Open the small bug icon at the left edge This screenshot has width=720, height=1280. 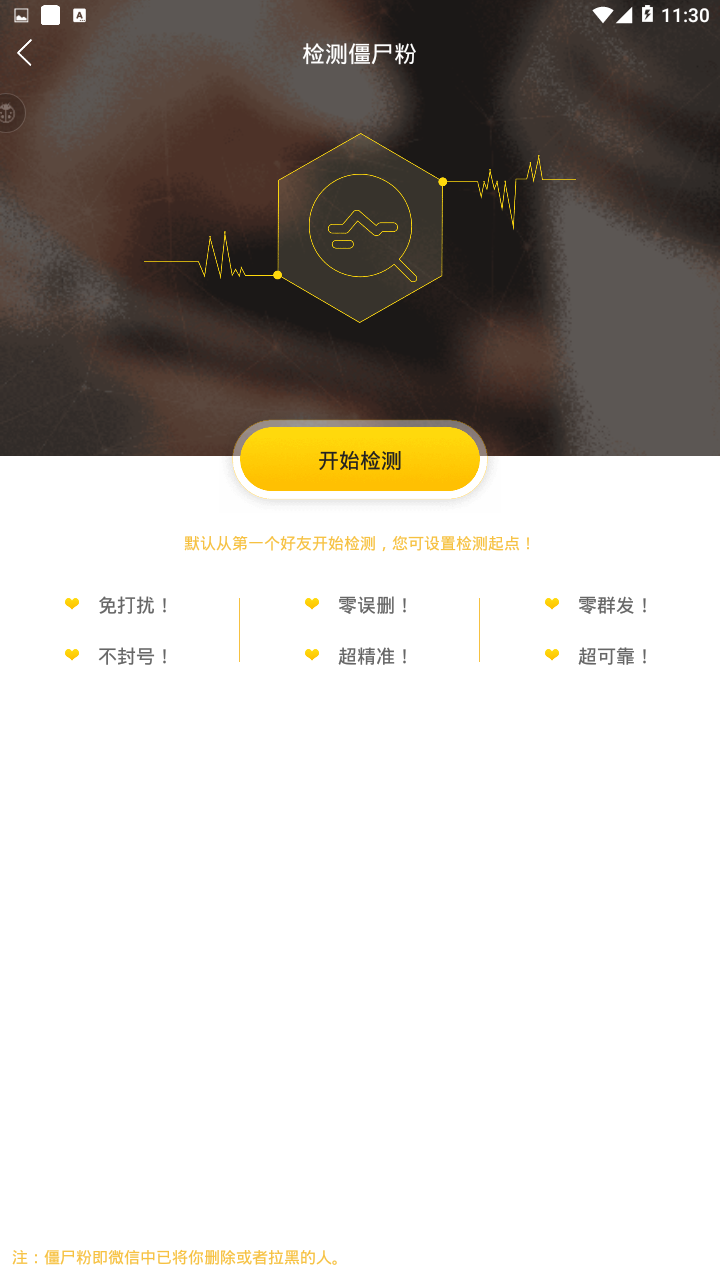click(11, 113)
